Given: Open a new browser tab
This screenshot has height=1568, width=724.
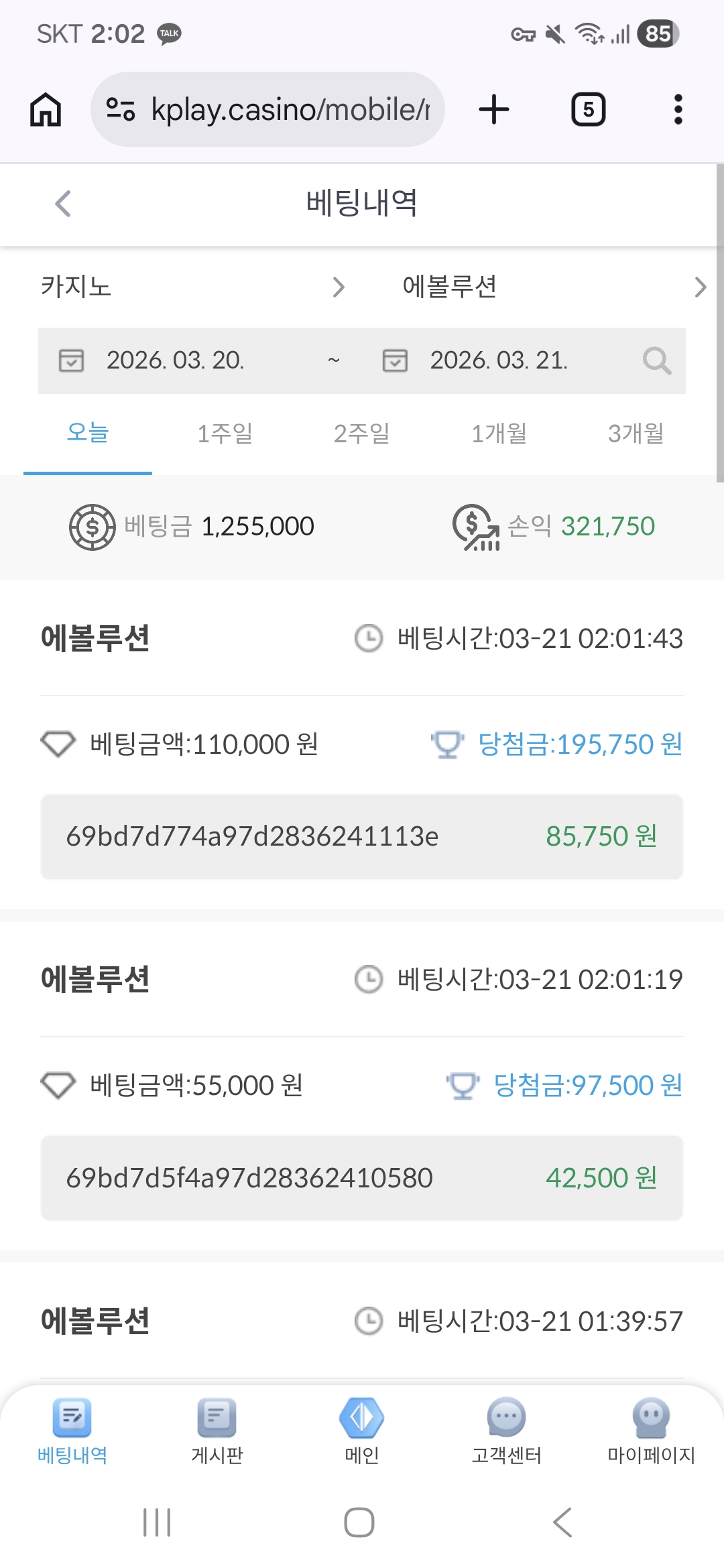Looking at the screenshot, I should click(x=494, y=109).
